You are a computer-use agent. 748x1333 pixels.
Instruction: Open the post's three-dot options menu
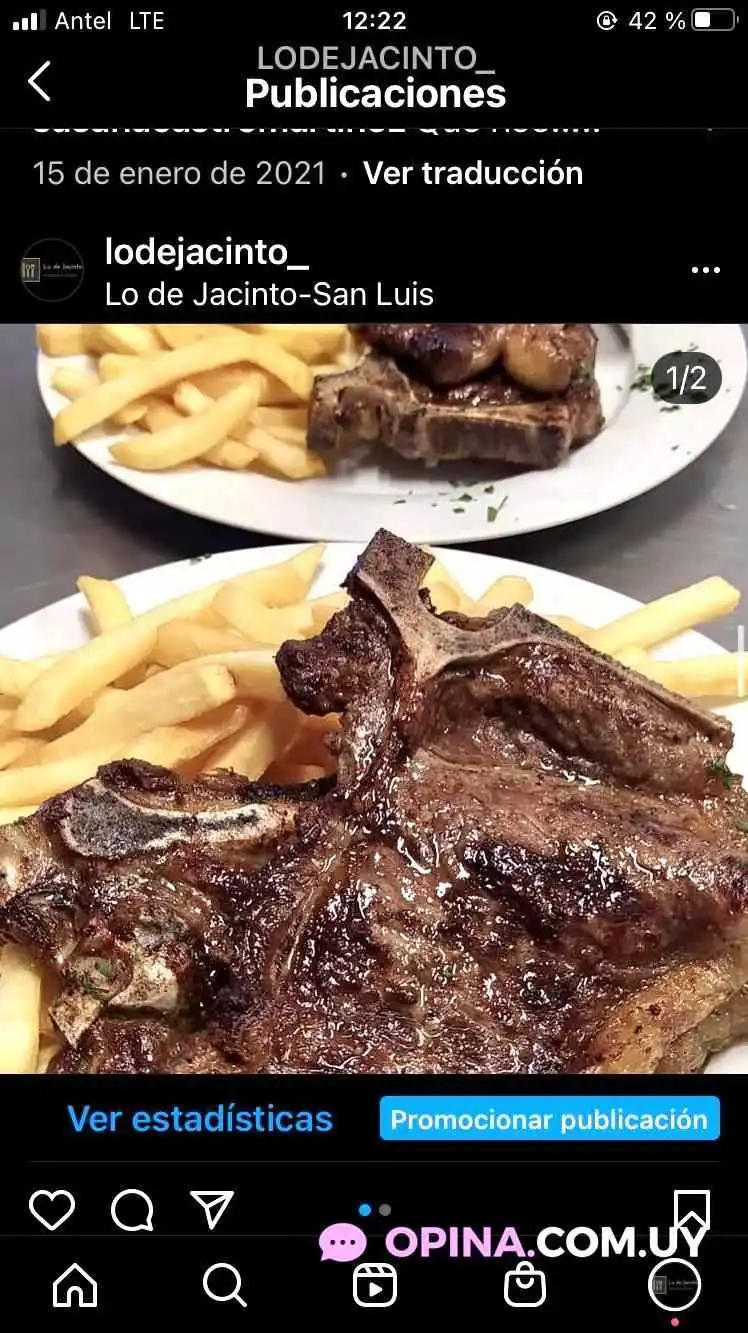[705, 270]
